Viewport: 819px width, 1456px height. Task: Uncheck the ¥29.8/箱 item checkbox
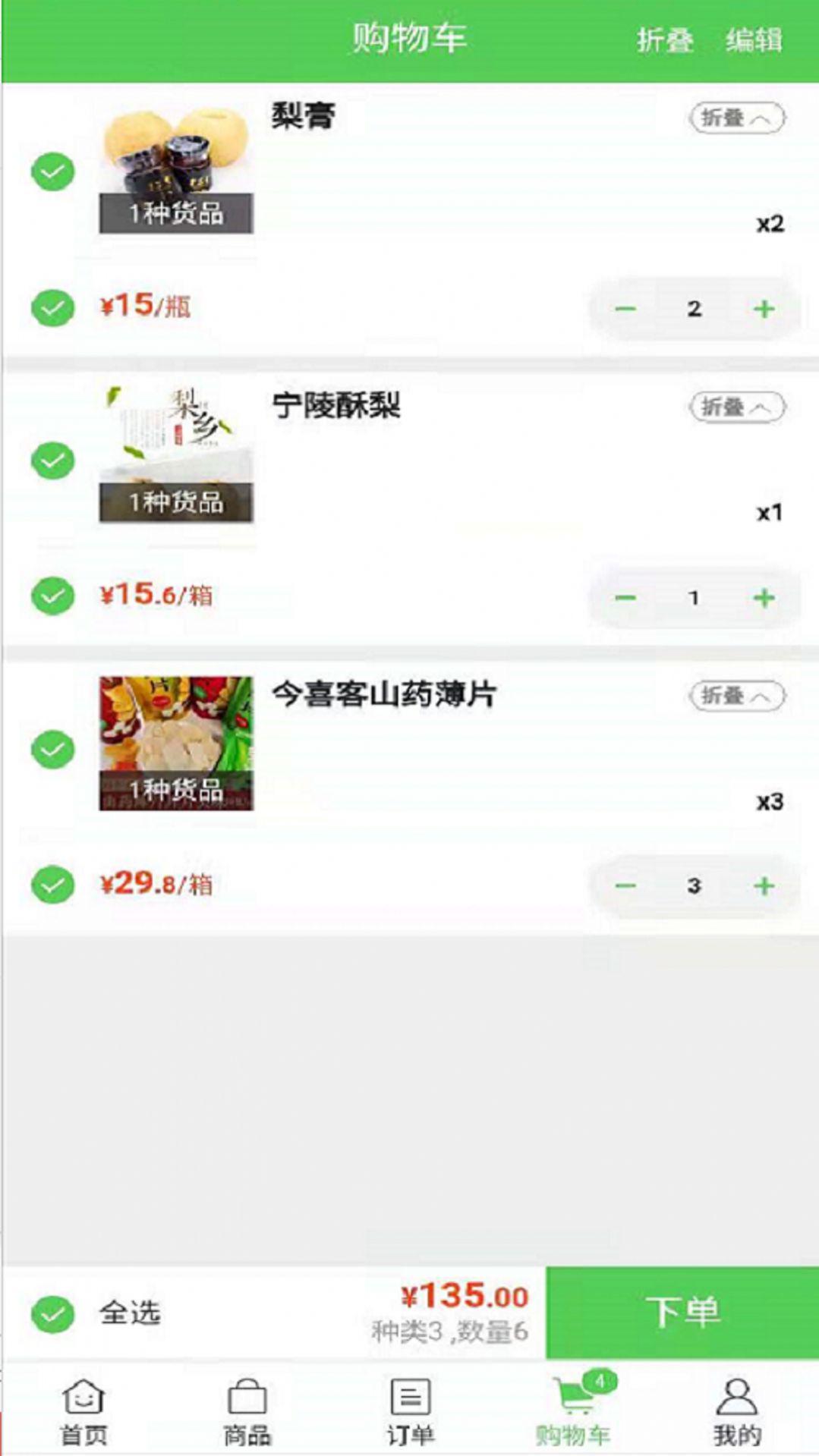(53, 885)
